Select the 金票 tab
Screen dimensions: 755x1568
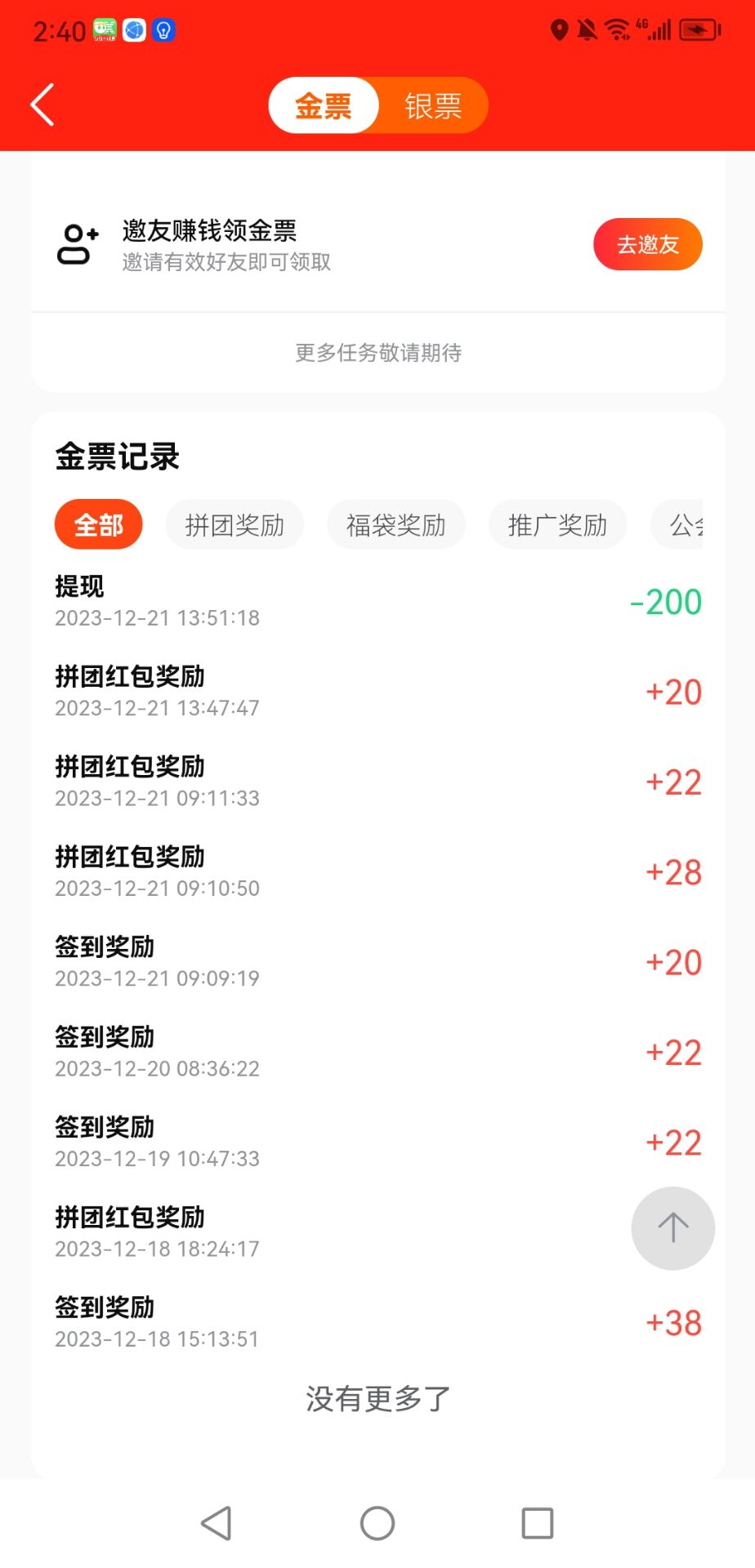pyautogui.click(x=324, y=105)
